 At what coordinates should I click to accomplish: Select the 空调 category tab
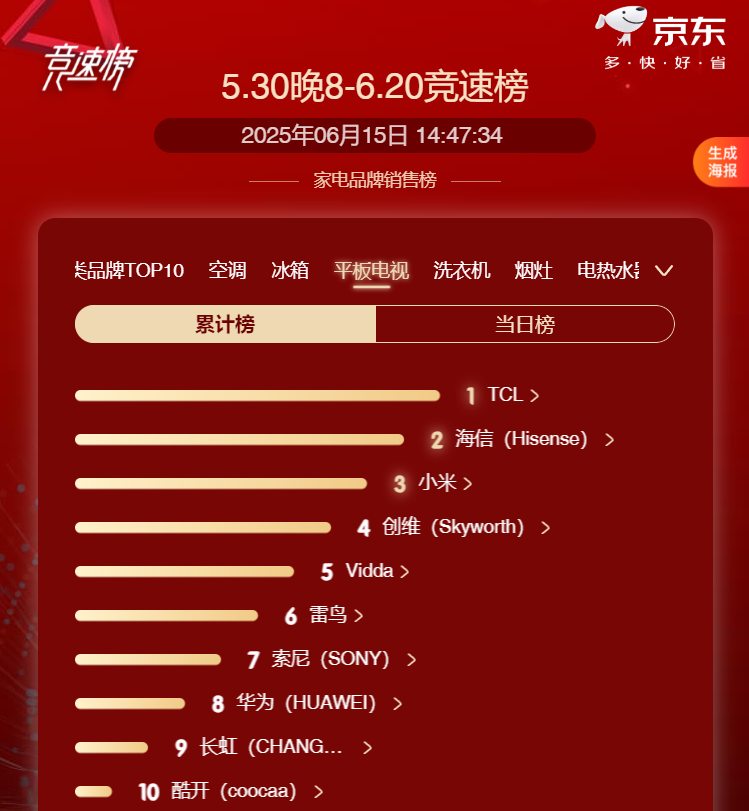(x=227, y=270)
